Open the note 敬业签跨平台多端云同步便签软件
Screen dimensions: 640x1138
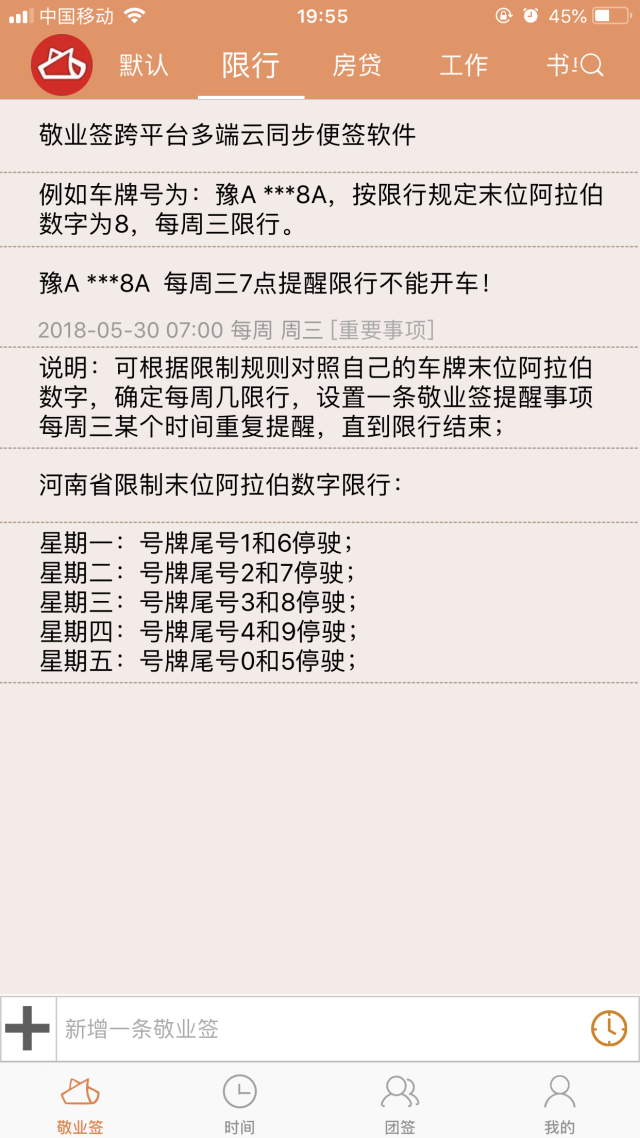pyautogui.click(x=320, y=136)
